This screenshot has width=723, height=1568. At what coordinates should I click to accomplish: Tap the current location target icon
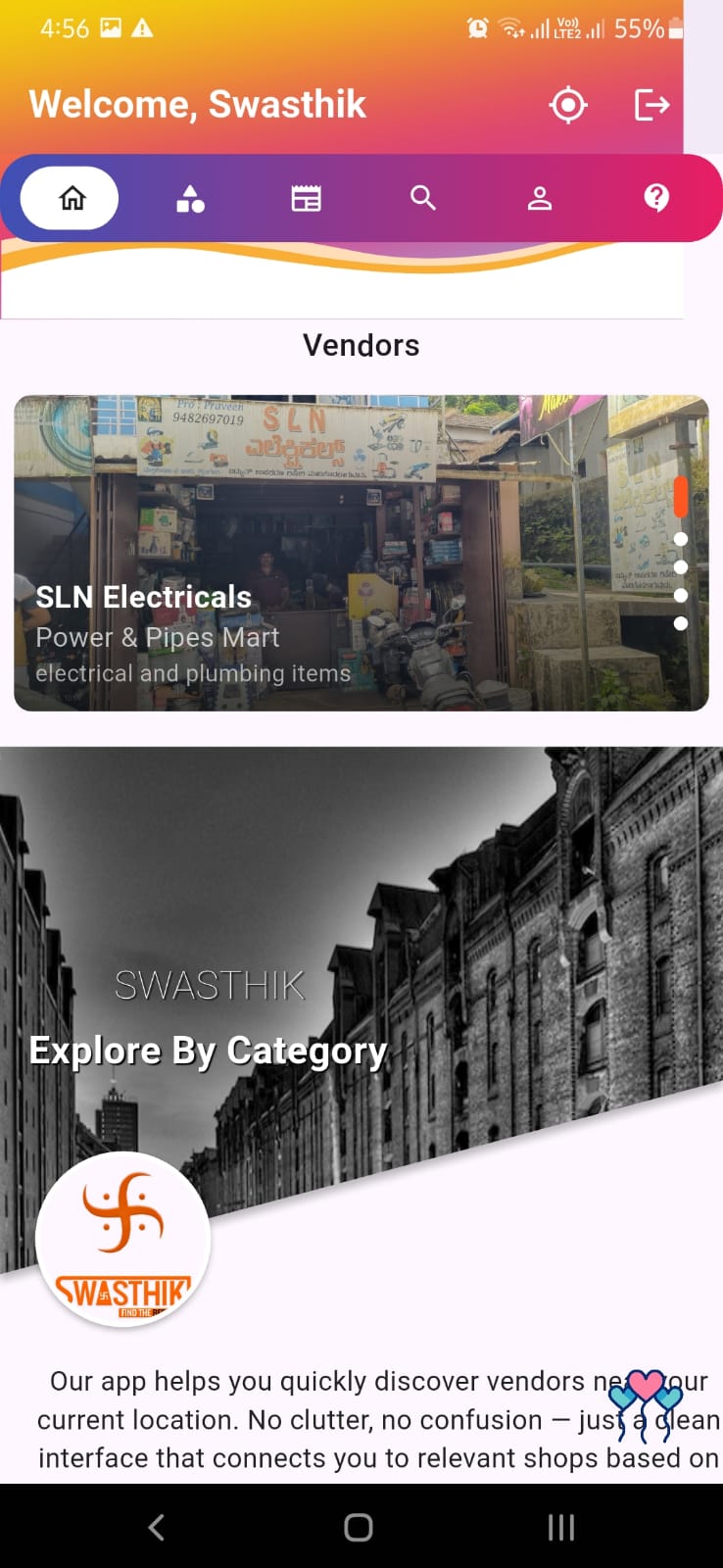click(x=568, y=105)
